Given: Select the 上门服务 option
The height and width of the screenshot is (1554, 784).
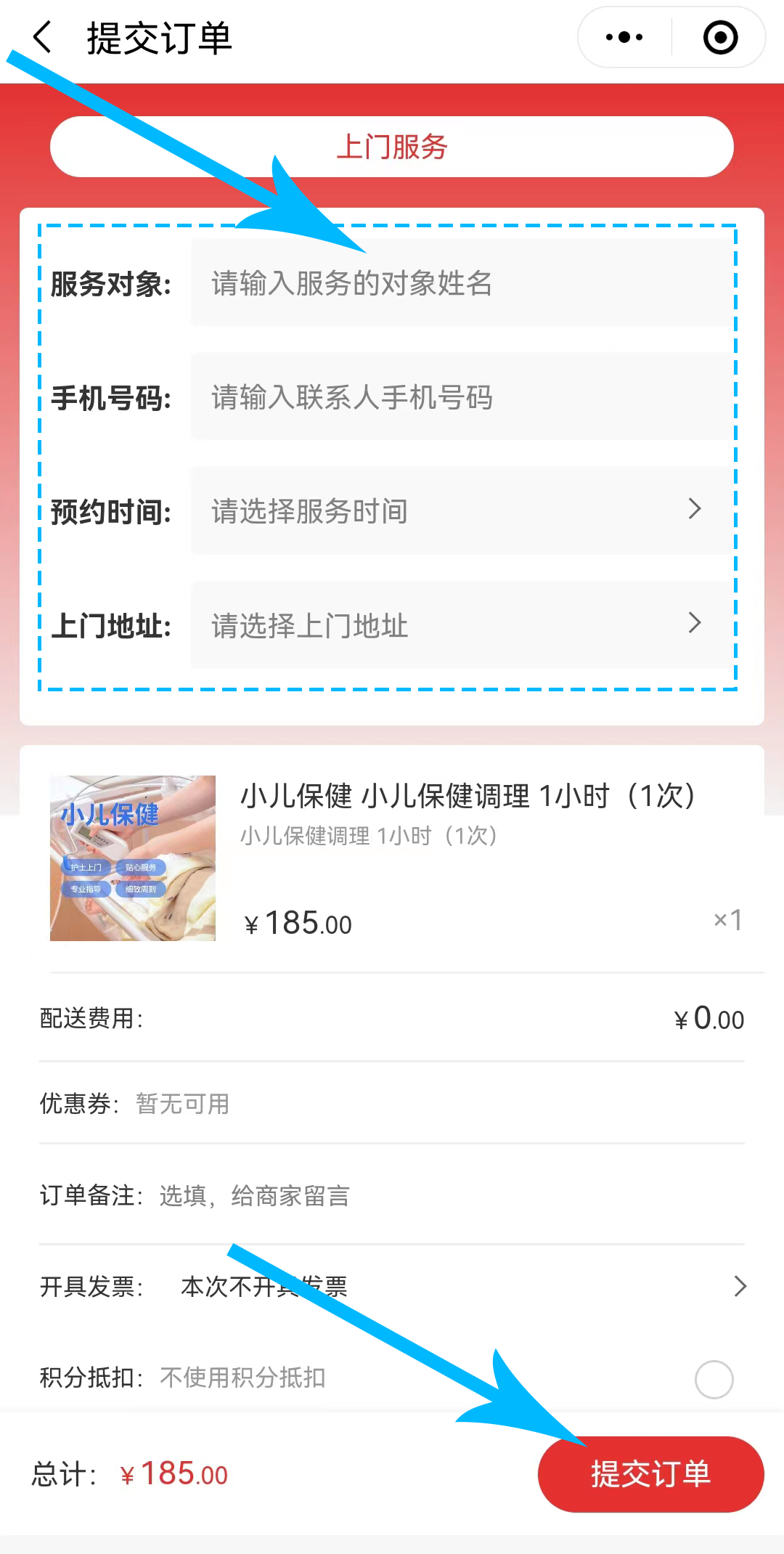Looking at the screenshot, I should 392,147.
